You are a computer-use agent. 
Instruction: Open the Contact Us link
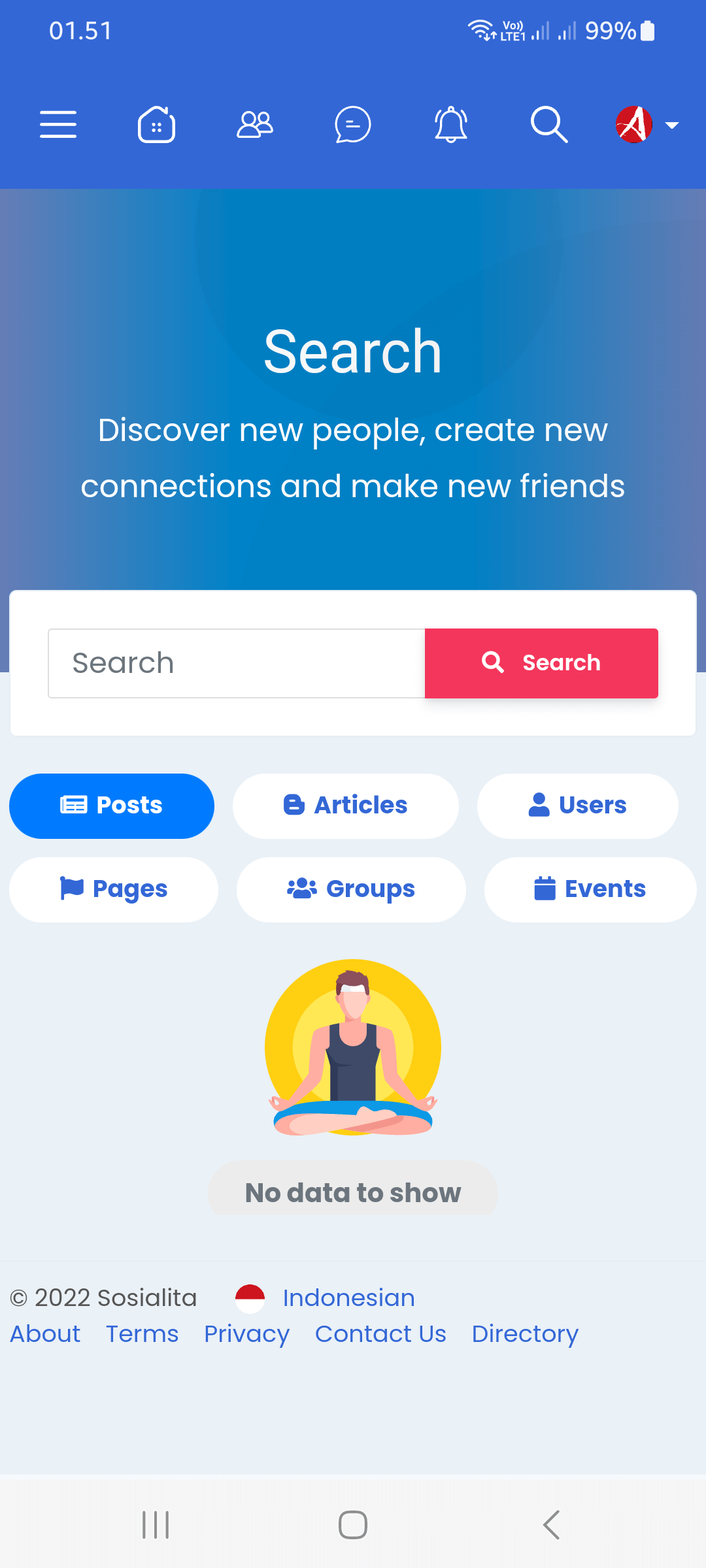click(x=380, y=1333)
